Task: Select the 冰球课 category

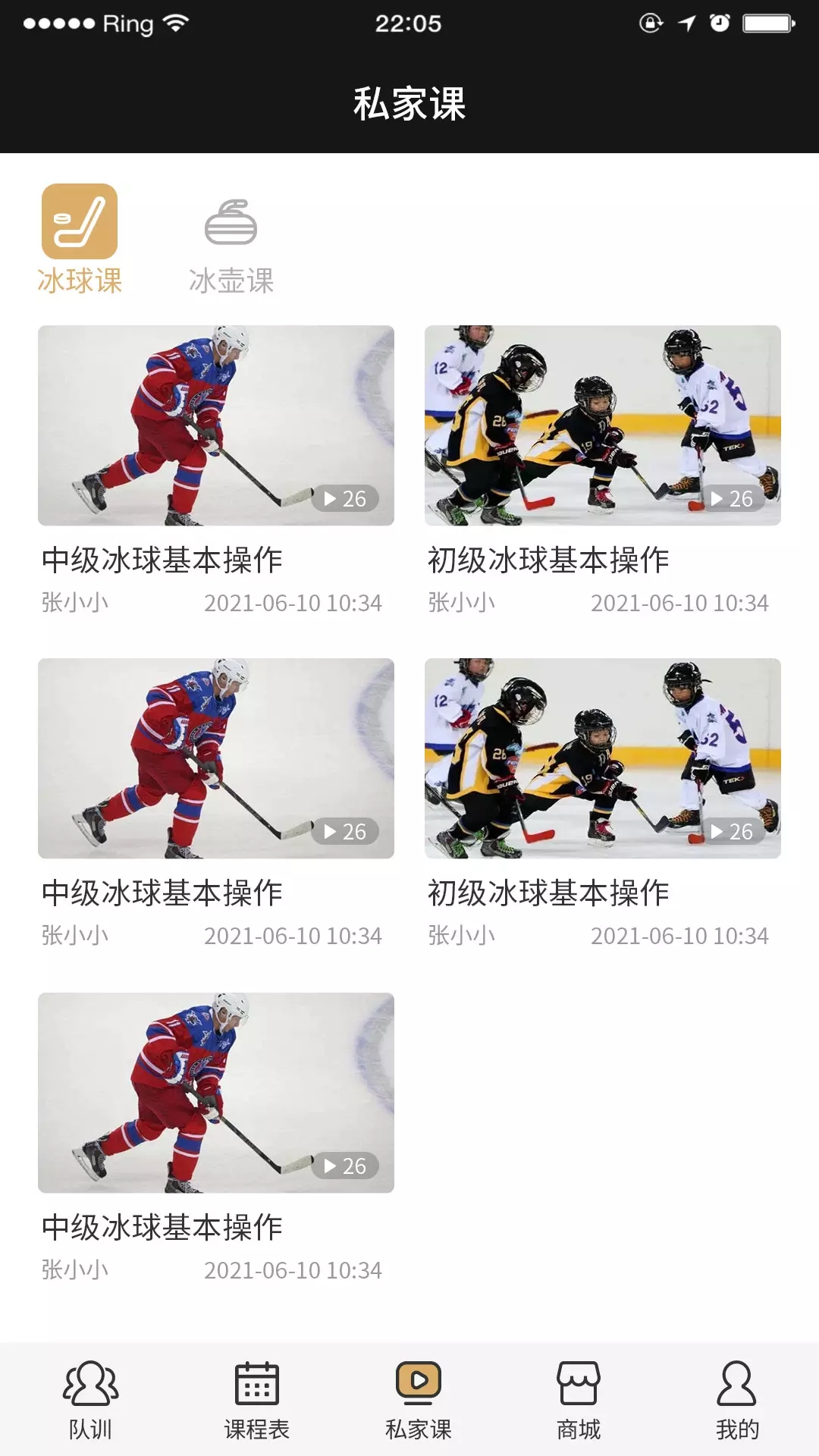Action: (x=80, y=238)
